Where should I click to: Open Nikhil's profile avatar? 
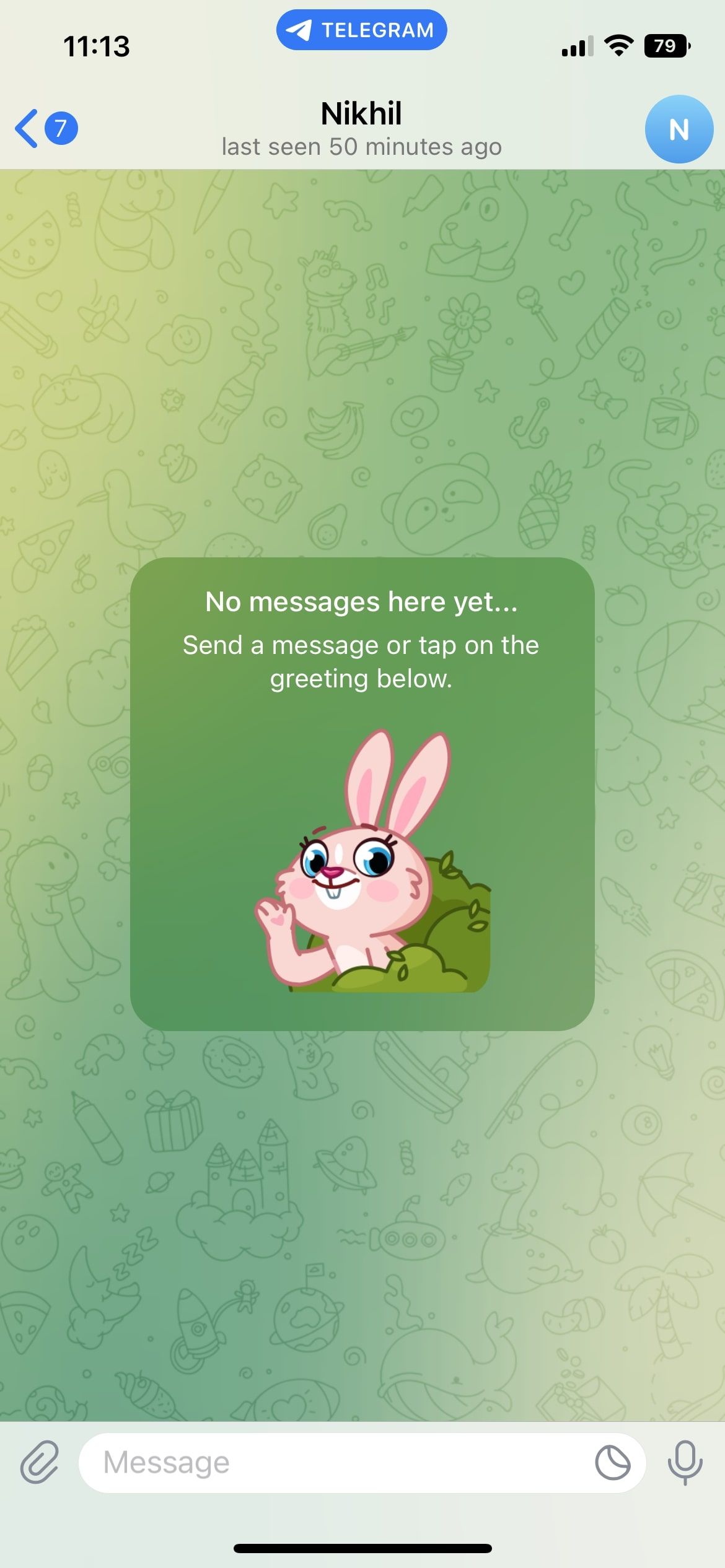click(x=679, y=129)
